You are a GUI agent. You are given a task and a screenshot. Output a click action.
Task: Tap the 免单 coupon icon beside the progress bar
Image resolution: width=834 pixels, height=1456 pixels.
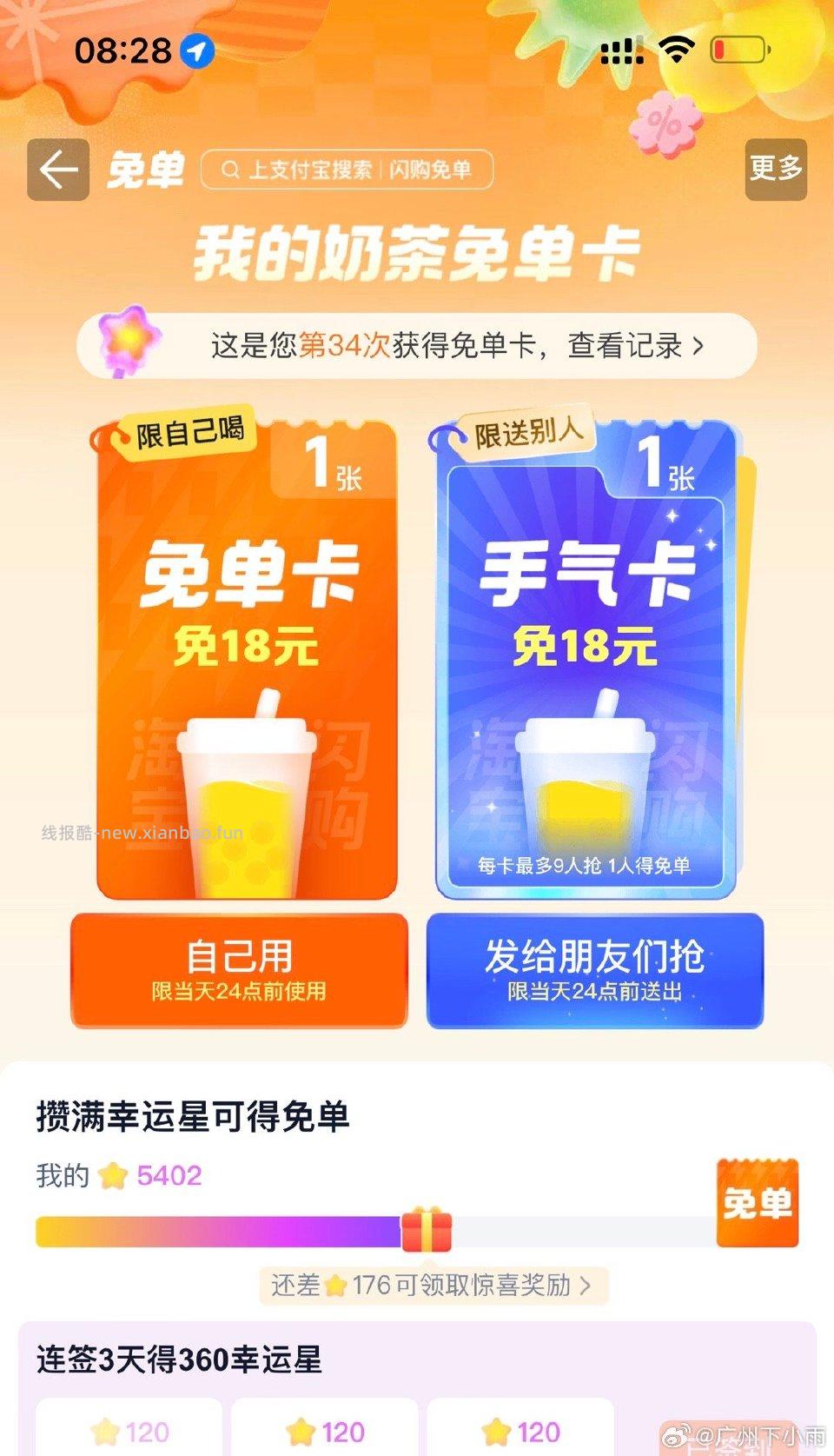coord(757,1204)
